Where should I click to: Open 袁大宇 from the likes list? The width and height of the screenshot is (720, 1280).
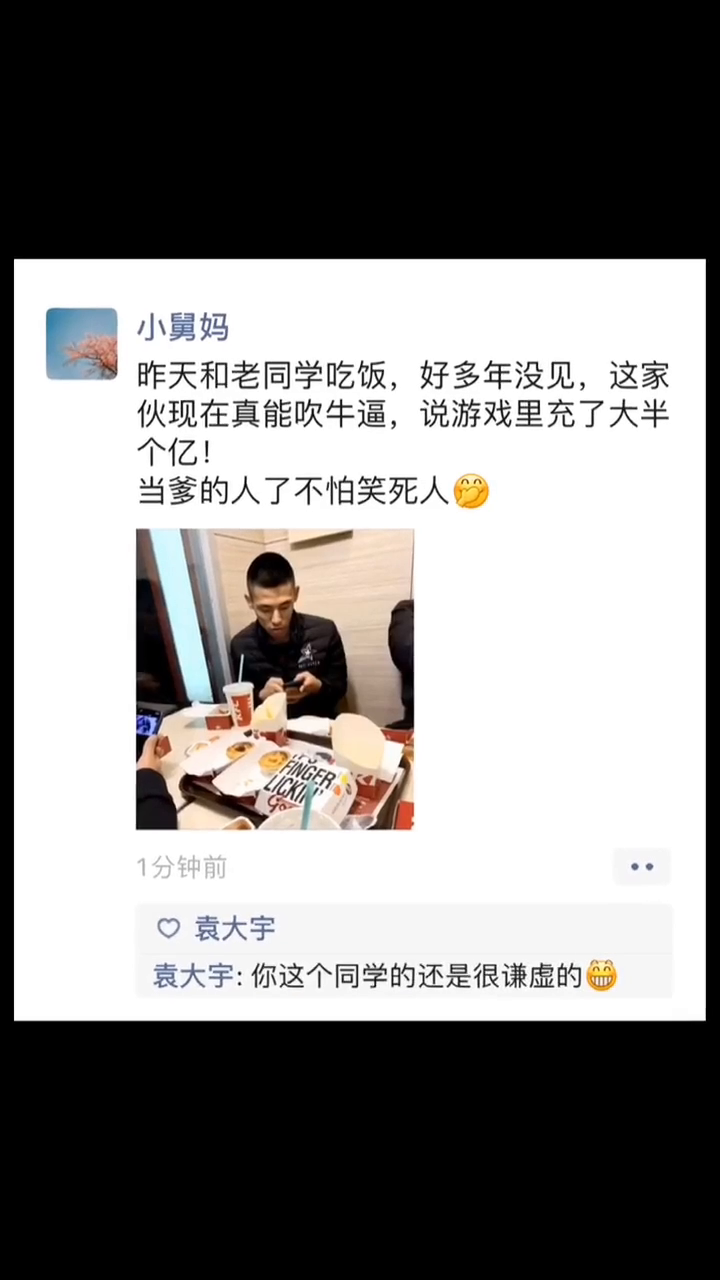click(235, 929)
